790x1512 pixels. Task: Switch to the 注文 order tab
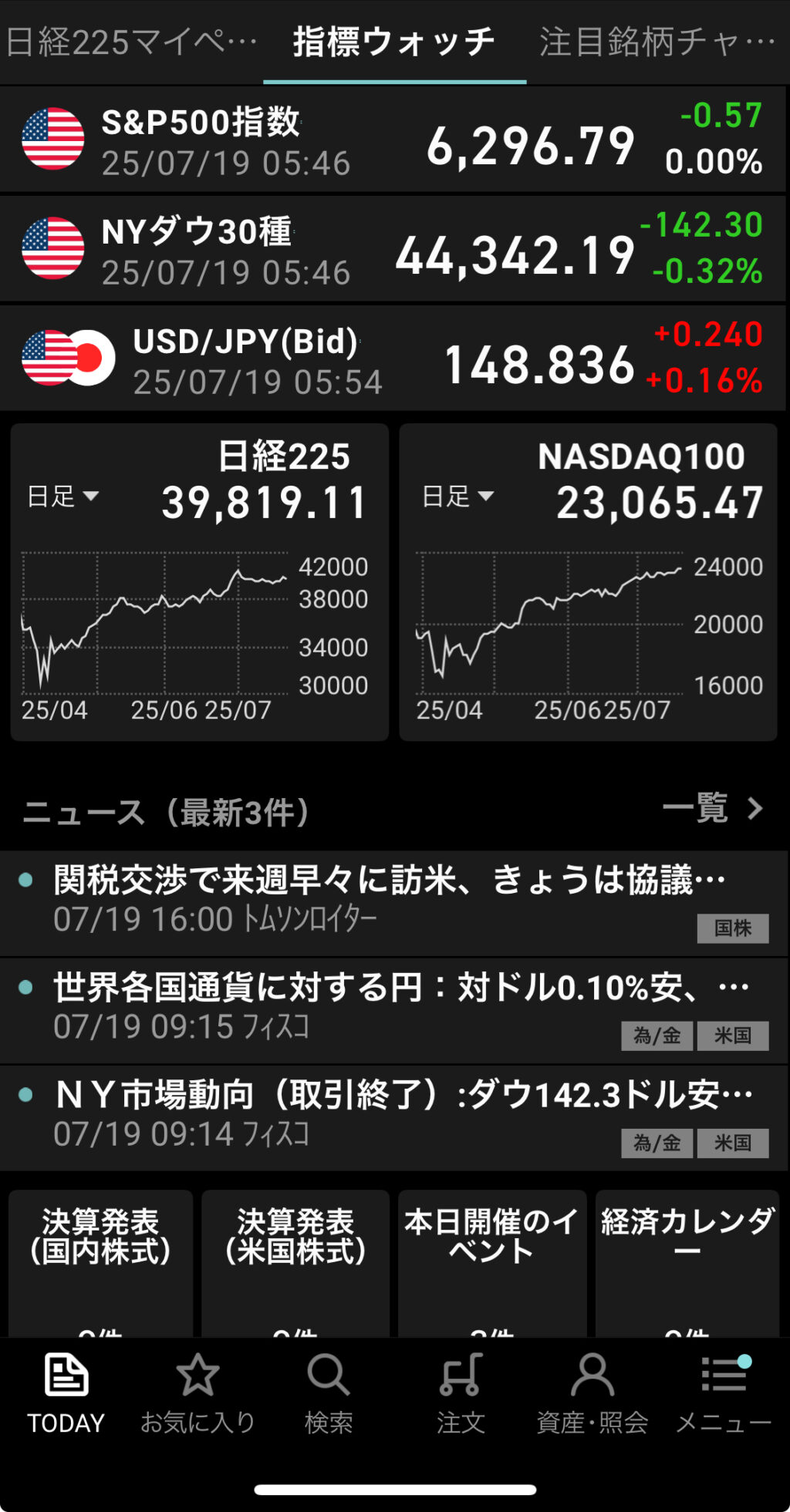[461, 1394]
